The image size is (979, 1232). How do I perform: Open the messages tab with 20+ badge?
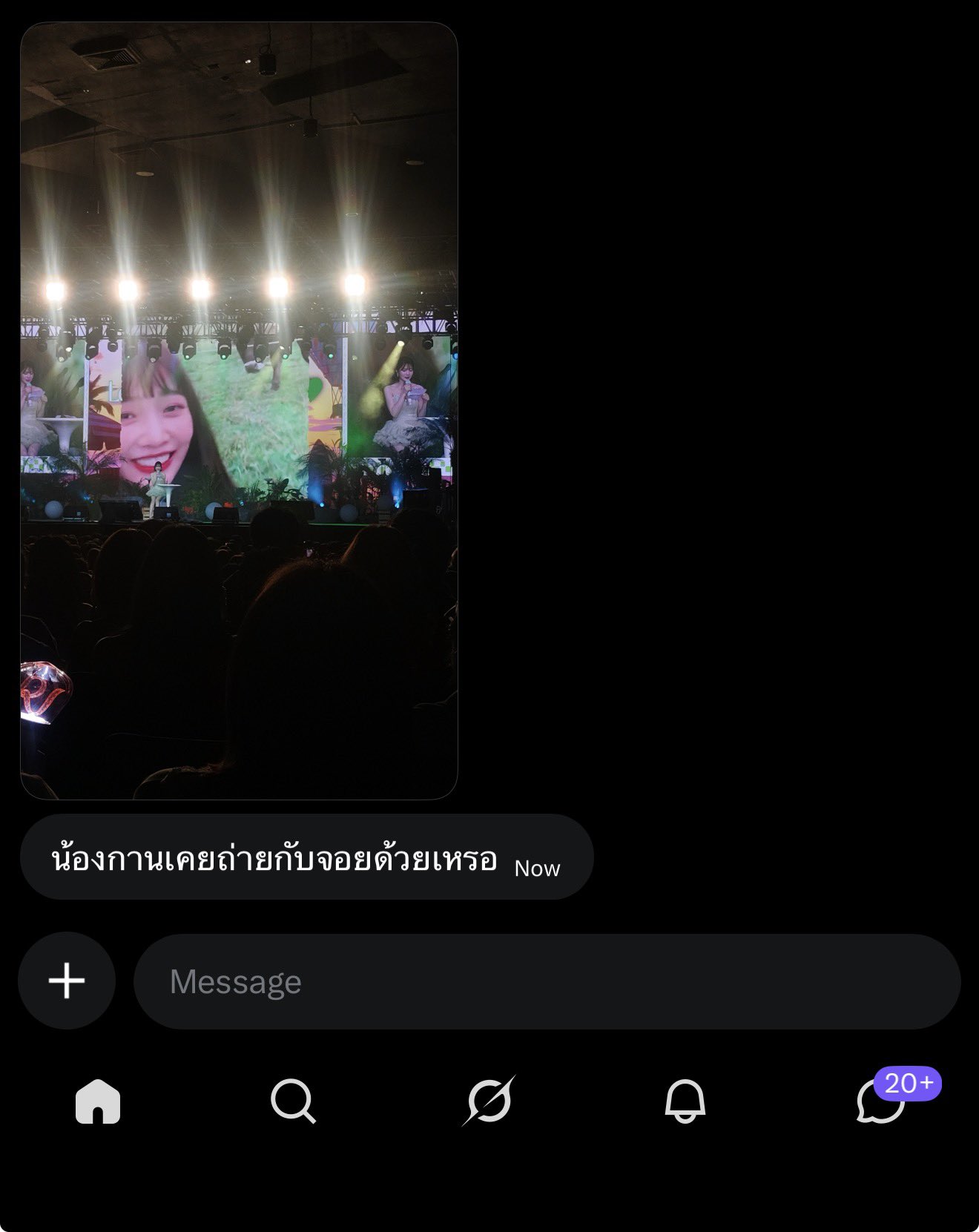click(881, 1101)
